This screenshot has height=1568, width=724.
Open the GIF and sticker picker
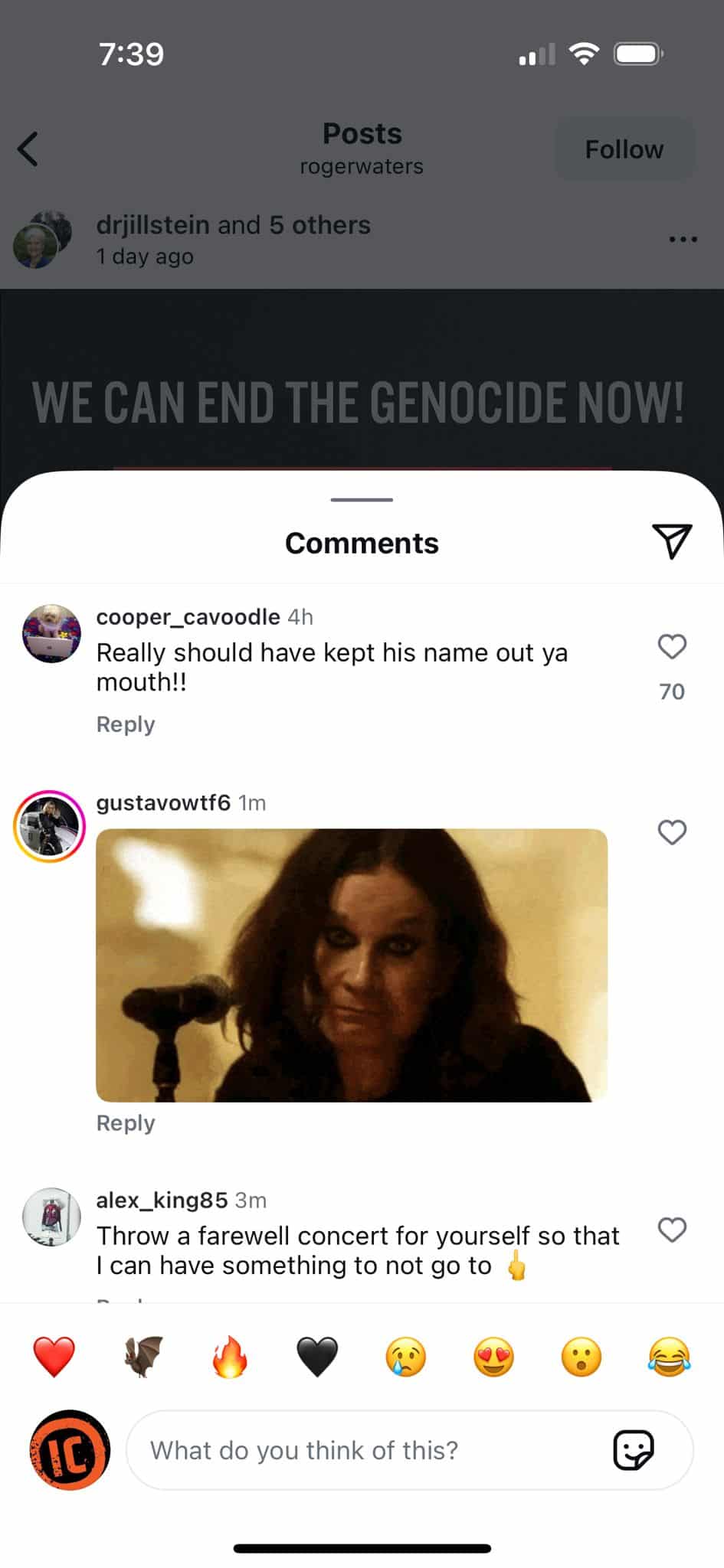634,1450
